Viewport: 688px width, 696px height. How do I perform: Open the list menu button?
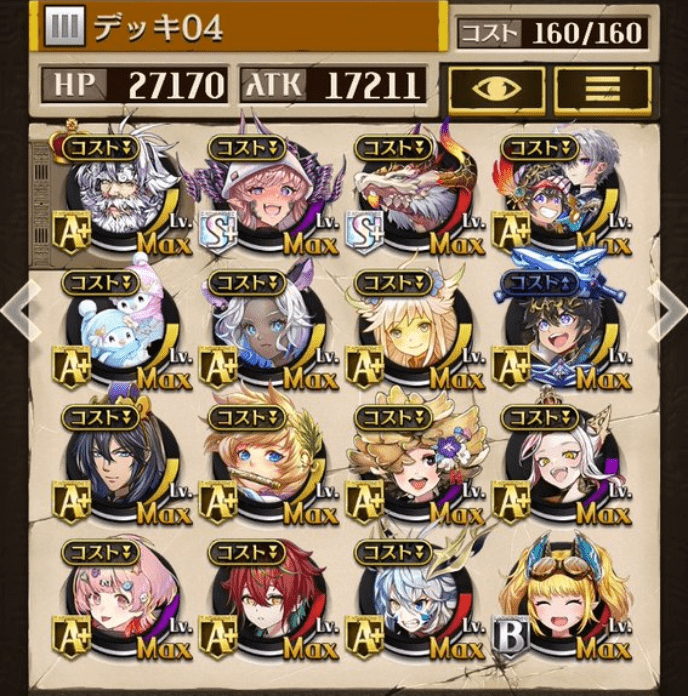click(x=602, y=87)
